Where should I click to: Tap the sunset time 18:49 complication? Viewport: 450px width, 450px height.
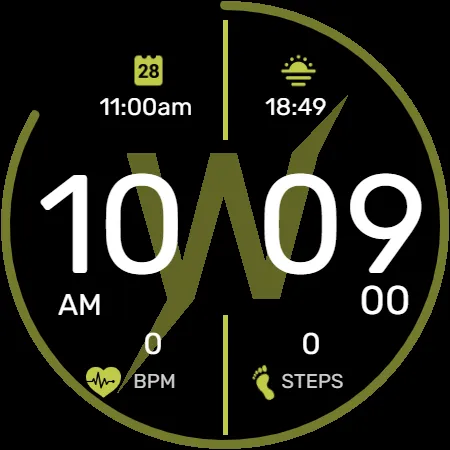pos(298,86)
